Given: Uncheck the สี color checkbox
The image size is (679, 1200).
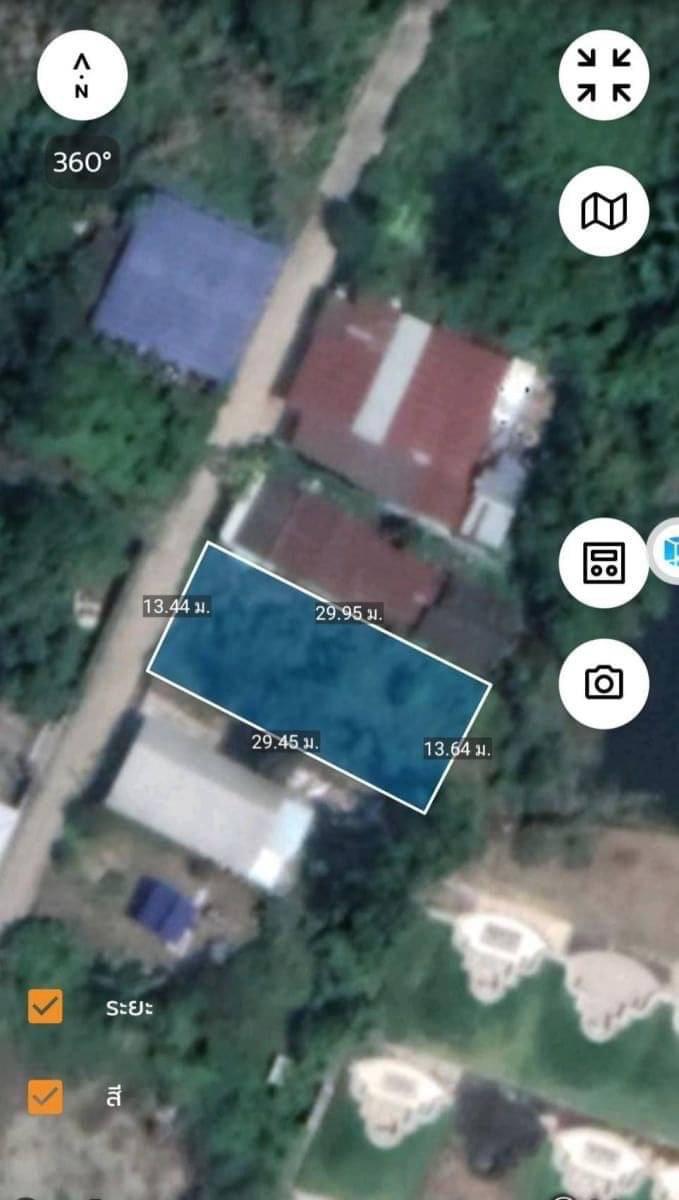Looking at the screenshot, I should coord(45,1096).
